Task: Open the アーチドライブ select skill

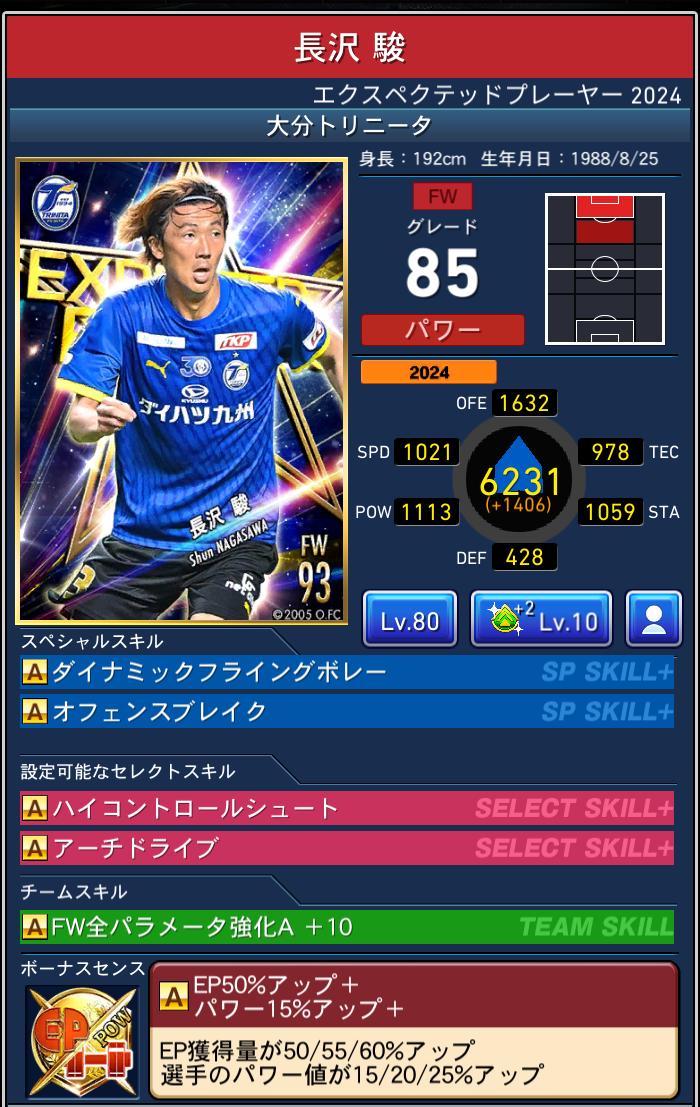Action: (x=346, y=848)
